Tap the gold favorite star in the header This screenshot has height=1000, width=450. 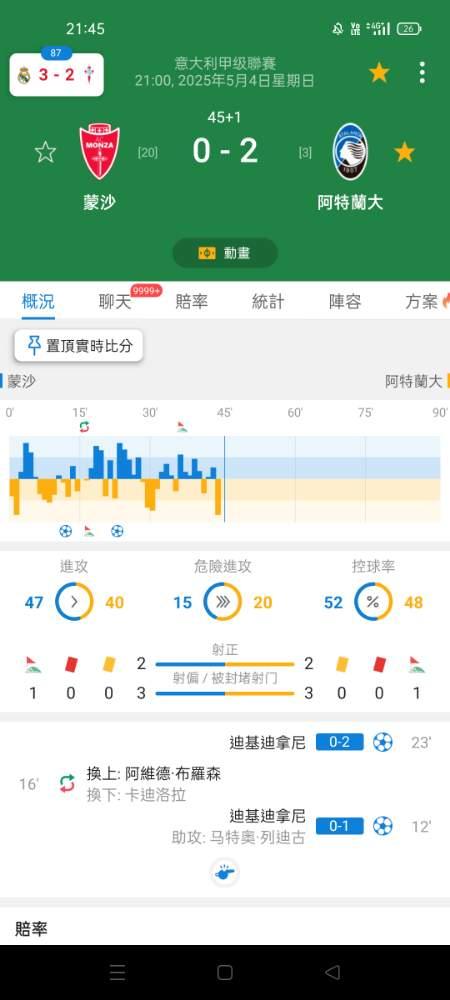click(379, 73)
